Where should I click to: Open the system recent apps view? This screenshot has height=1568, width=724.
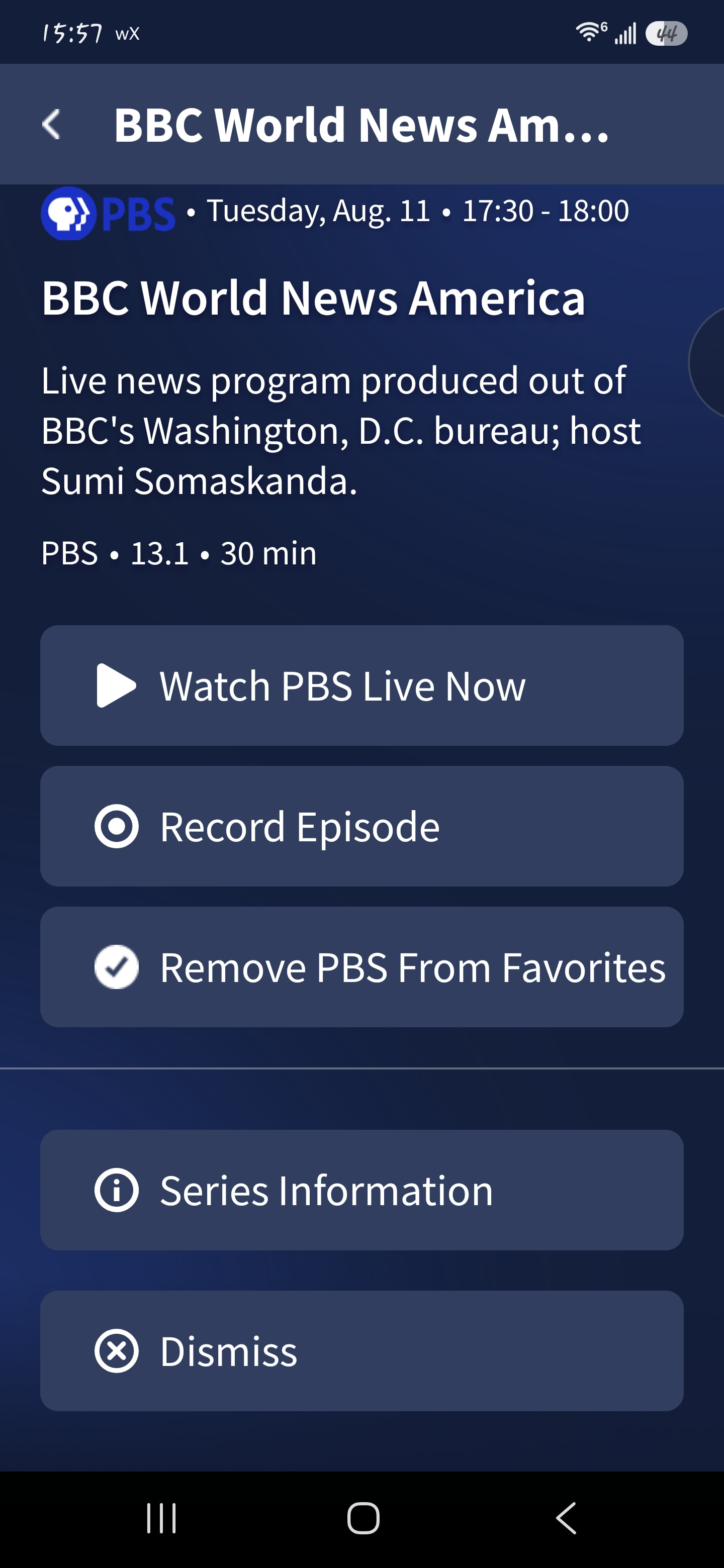[x=161, y=1517]
